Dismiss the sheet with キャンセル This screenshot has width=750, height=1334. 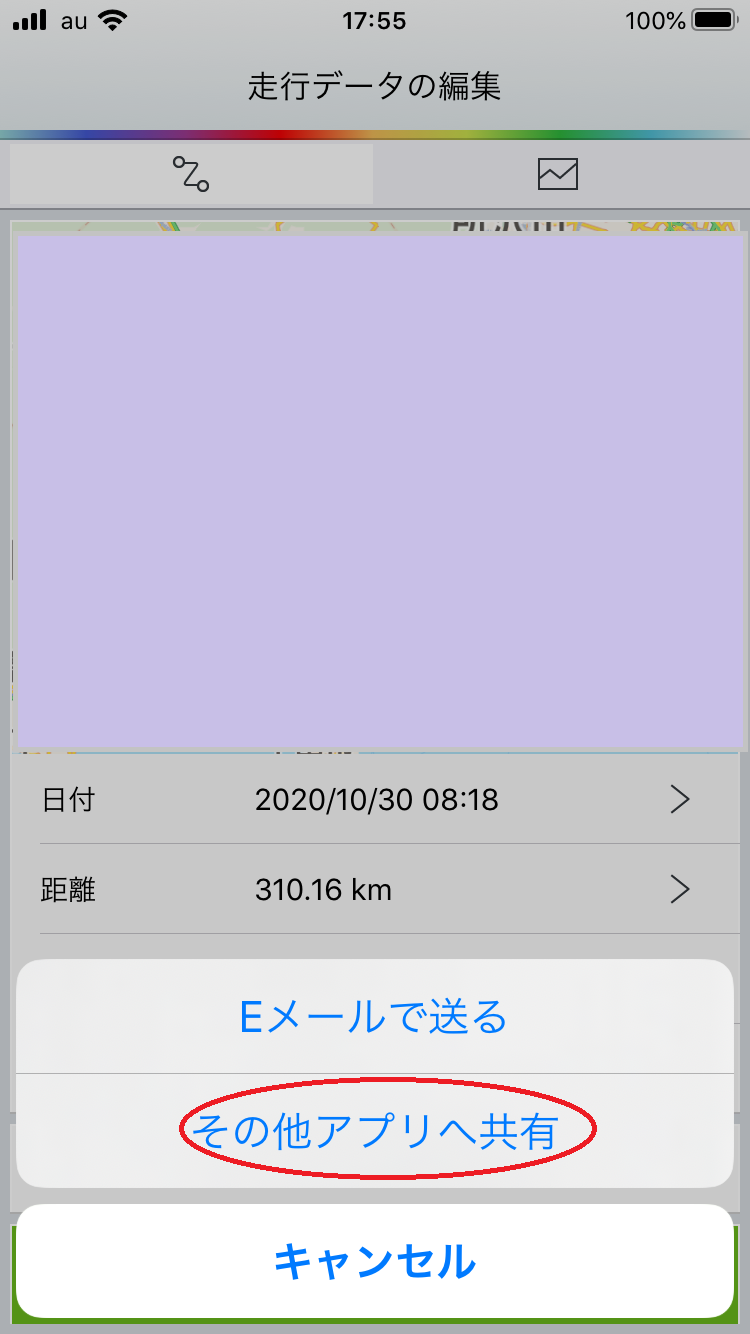[374, 1261]
